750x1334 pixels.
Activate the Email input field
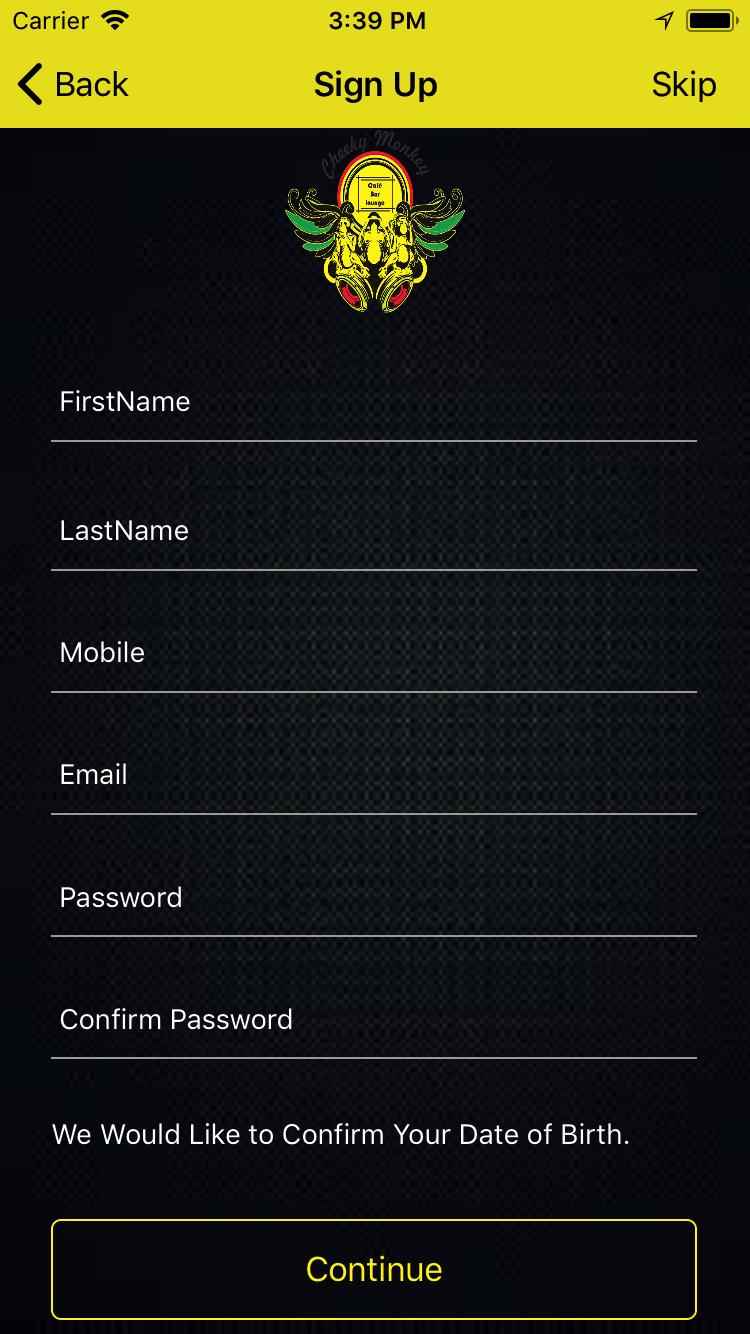point(374,775)
